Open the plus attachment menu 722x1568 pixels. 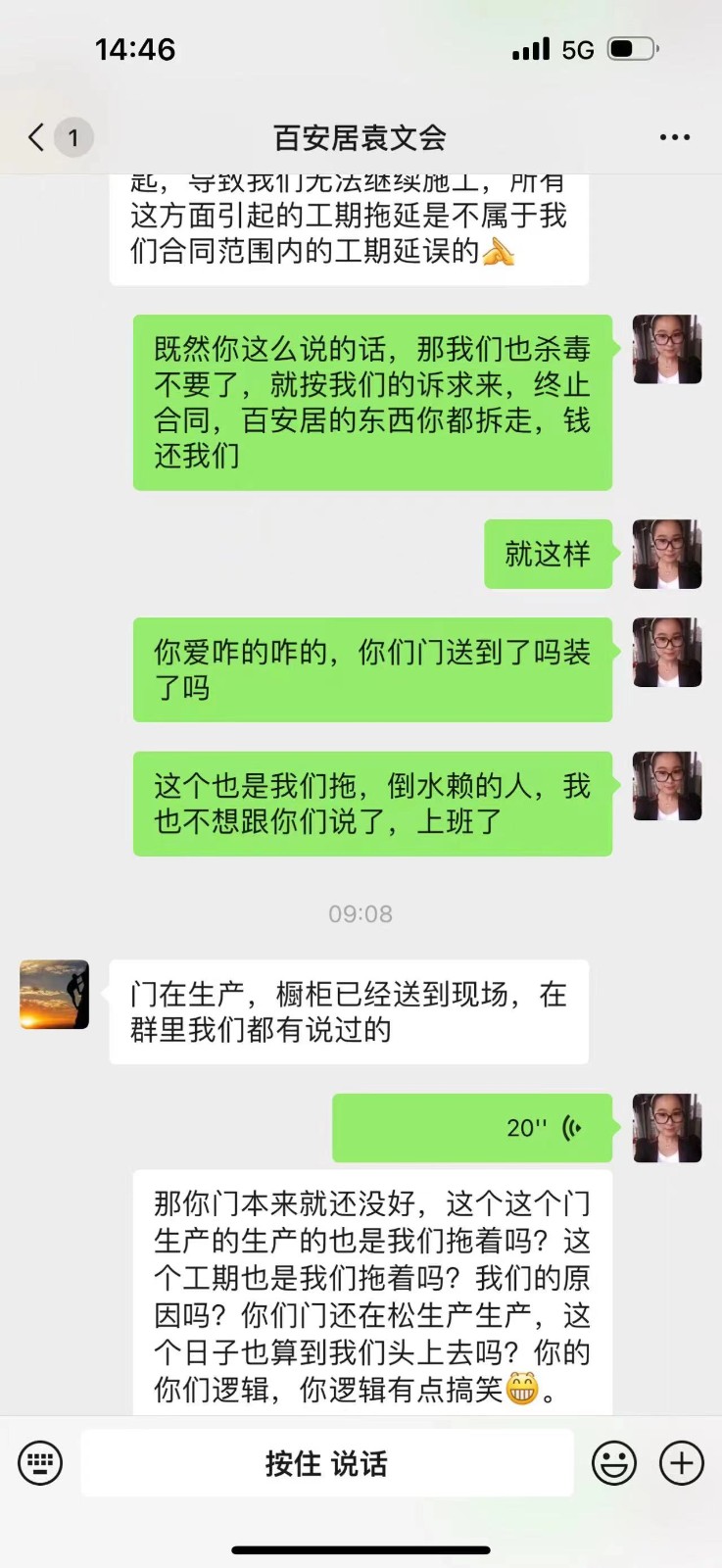click(682, 1463)
